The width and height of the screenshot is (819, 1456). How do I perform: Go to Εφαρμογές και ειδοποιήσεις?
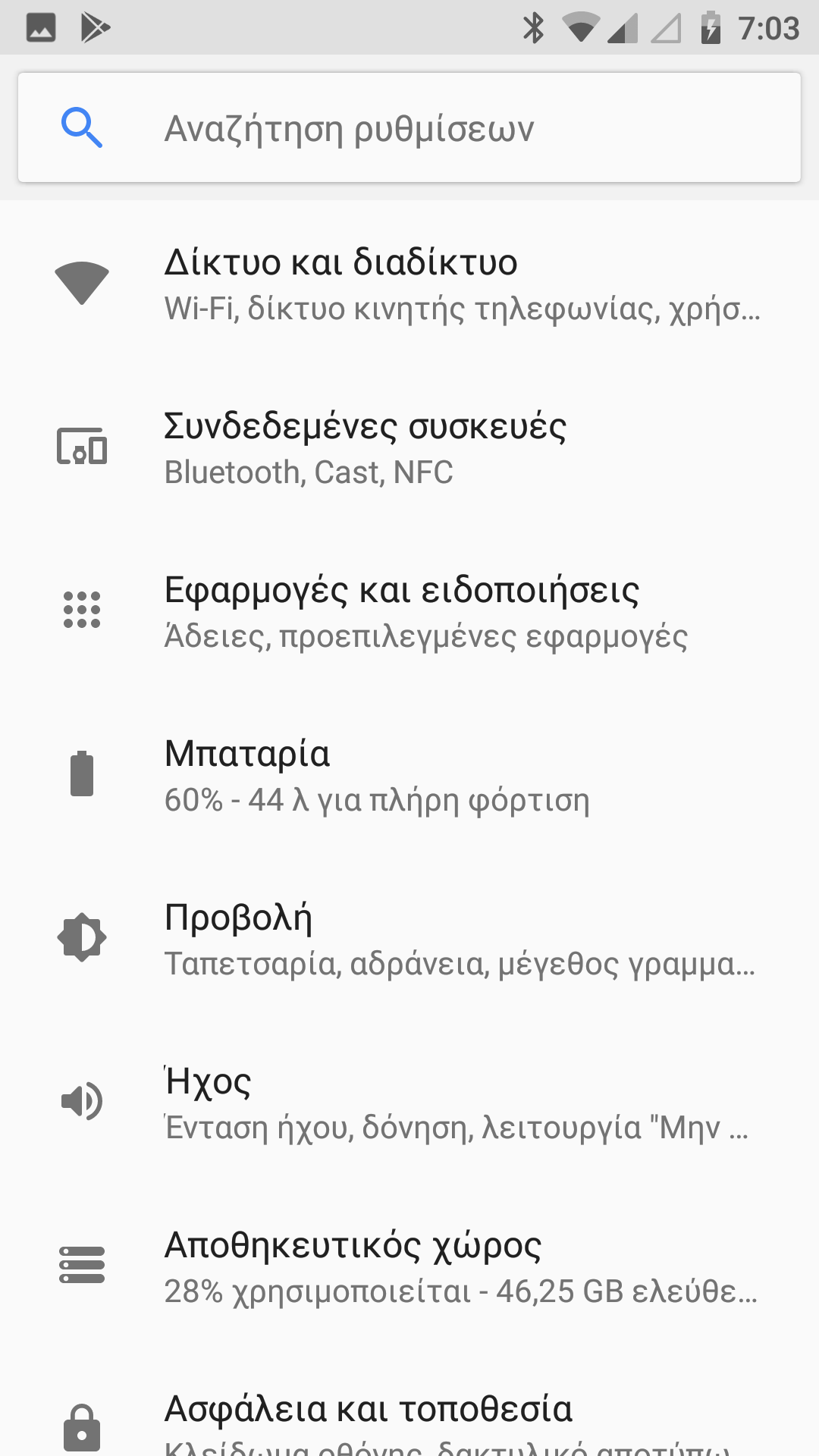point(409,611)
